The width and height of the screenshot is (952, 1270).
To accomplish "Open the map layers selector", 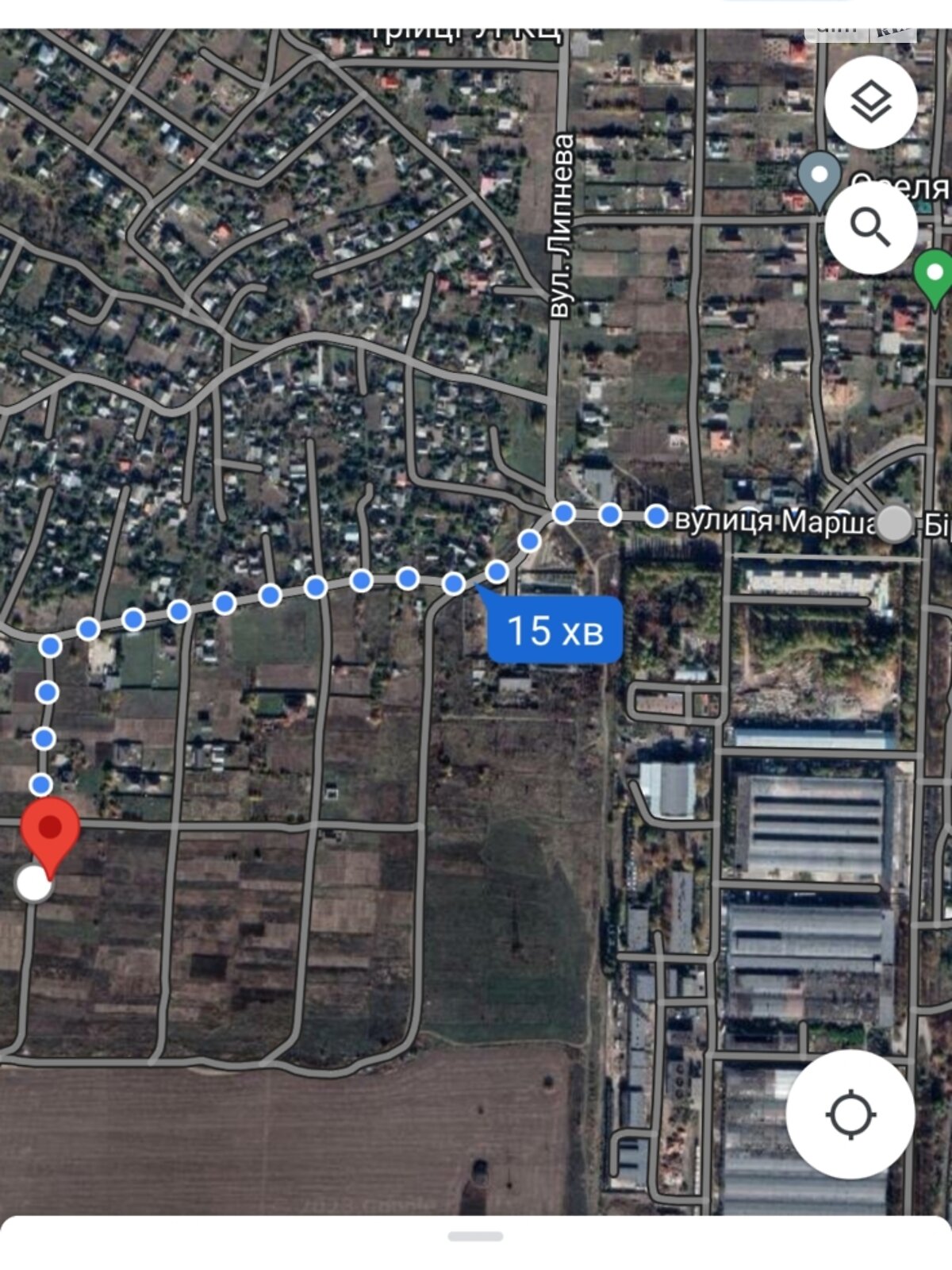I will [870, 102].
